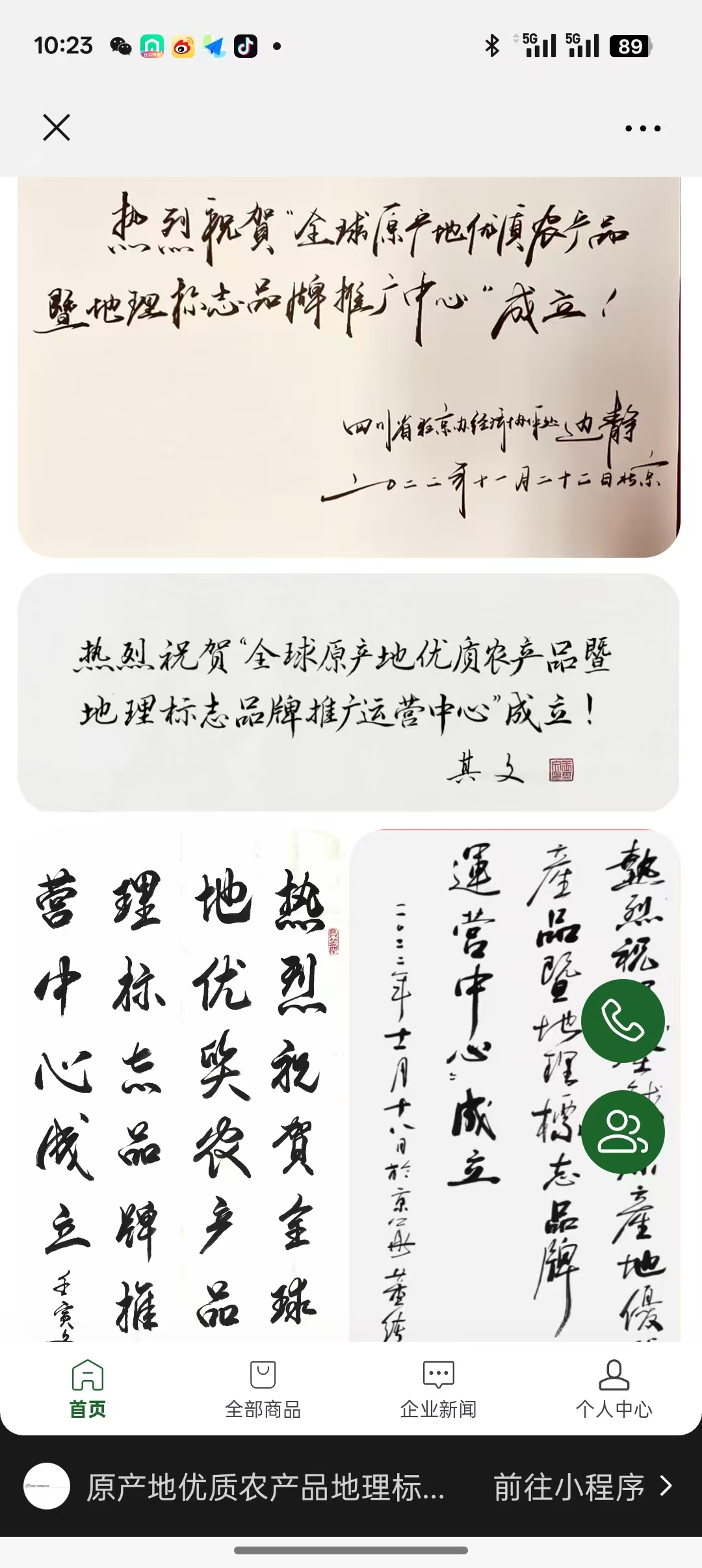Viewport: 702px width, 1568px height.
Task: Go to the 个人中心 tab
Action: pos(614,1389)
